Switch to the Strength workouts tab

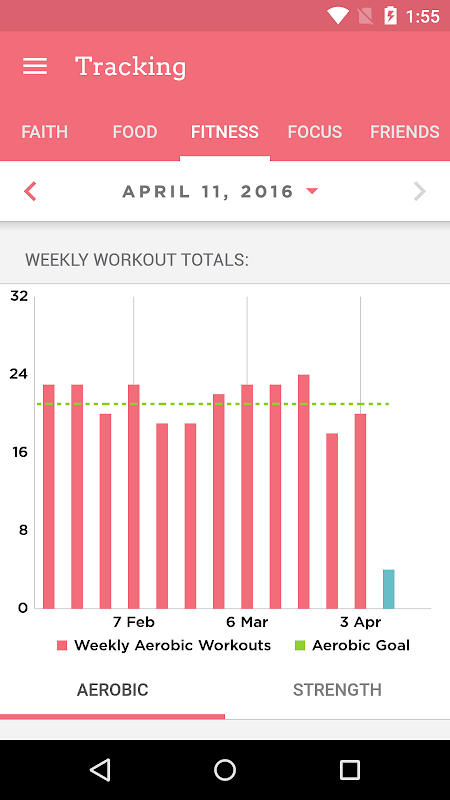point(337,690)
